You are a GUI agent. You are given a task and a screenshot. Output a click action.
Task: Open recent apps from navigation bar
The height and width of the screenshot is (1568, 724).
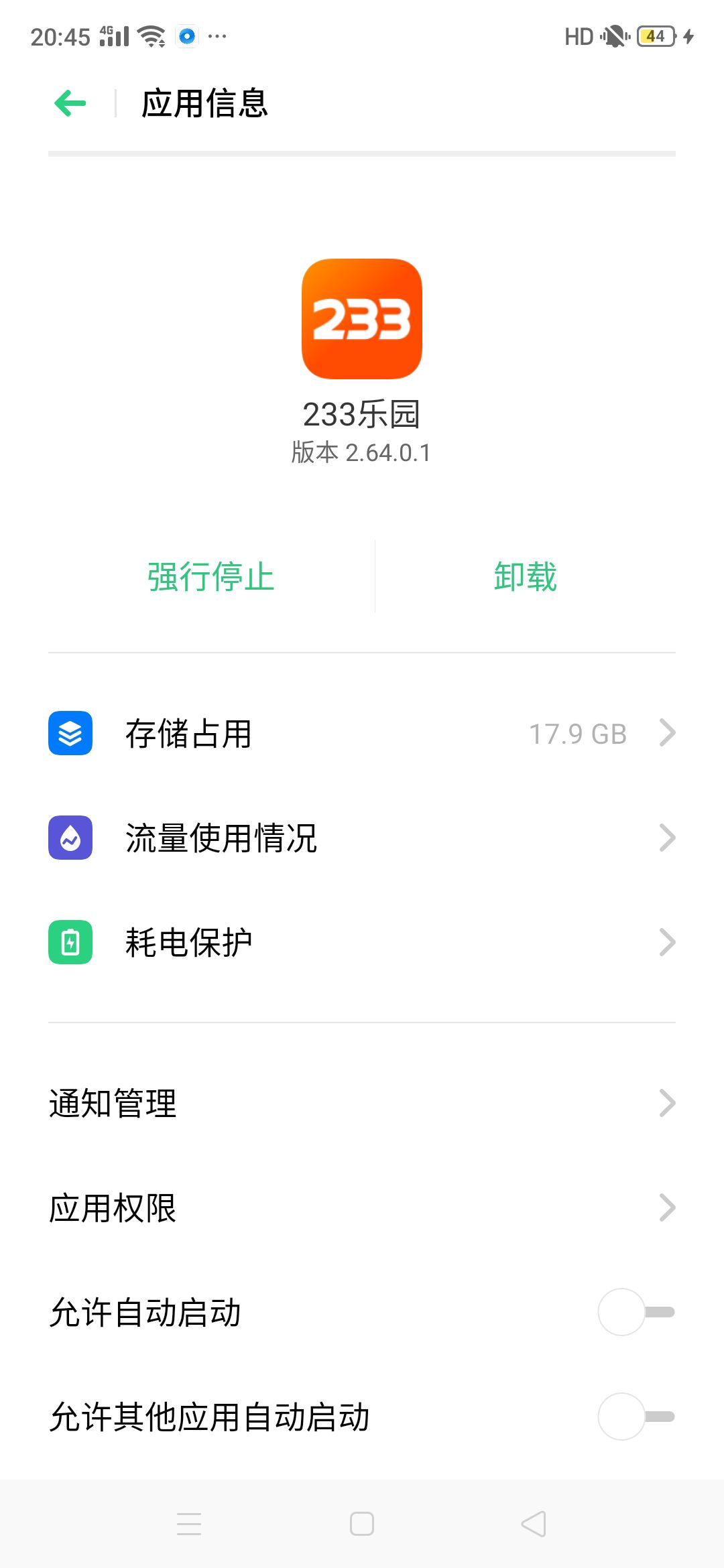pos(189,1524)
